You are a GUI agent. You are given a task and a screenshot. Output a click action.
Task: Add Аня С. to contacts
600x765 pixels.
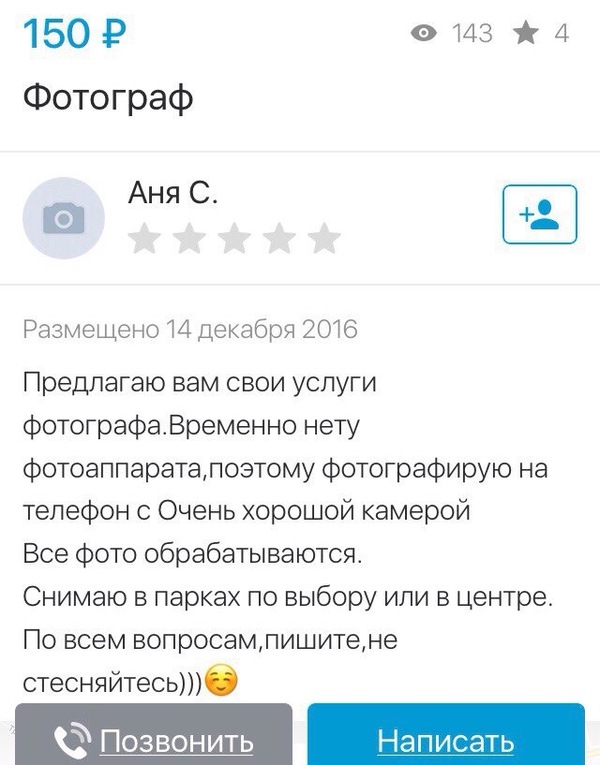pyautogui.click(x=539, y=214)
